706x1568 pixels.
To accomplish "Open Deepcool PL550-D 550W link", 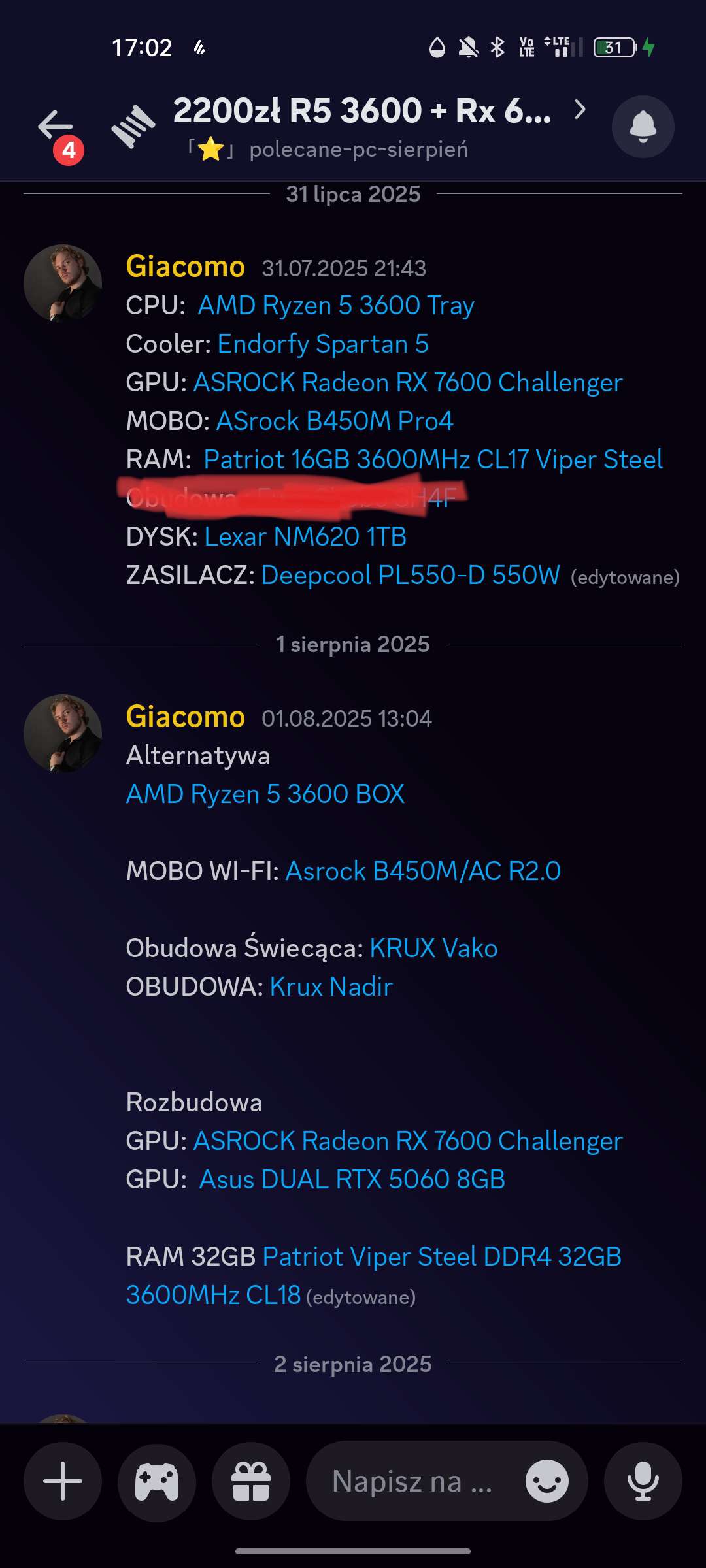I will point(411,576).
